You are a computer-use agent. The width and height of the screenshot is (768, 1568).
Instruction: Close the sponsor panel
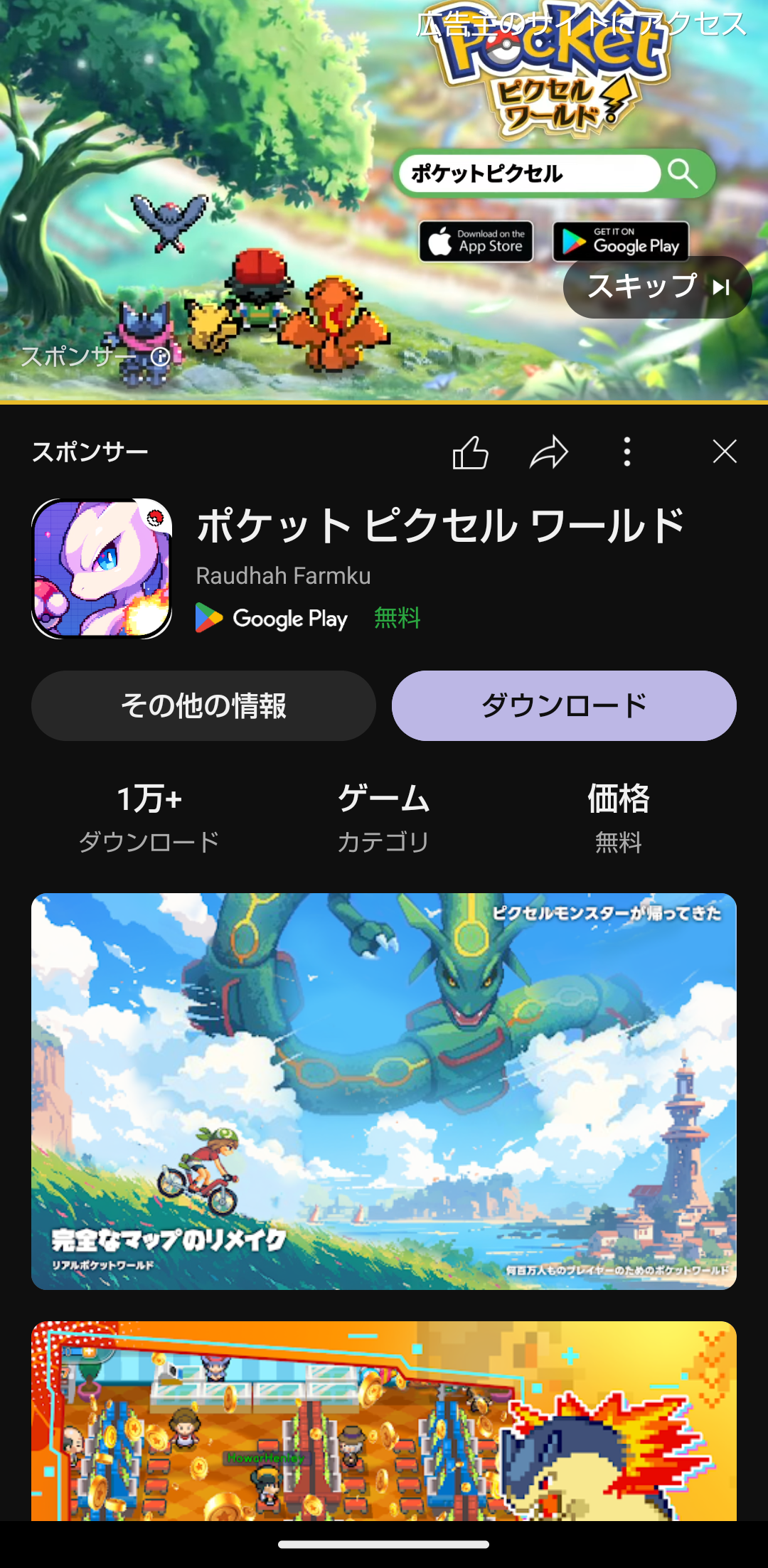click(725, 452)
